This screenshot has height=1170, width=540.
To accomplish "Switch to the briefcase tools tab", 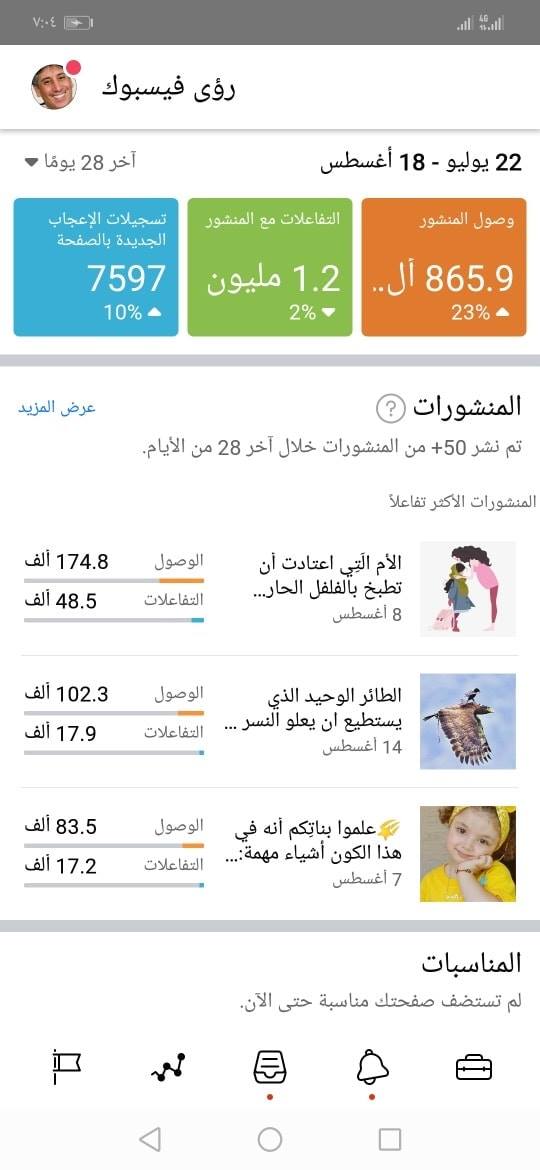I will 474,1069.
